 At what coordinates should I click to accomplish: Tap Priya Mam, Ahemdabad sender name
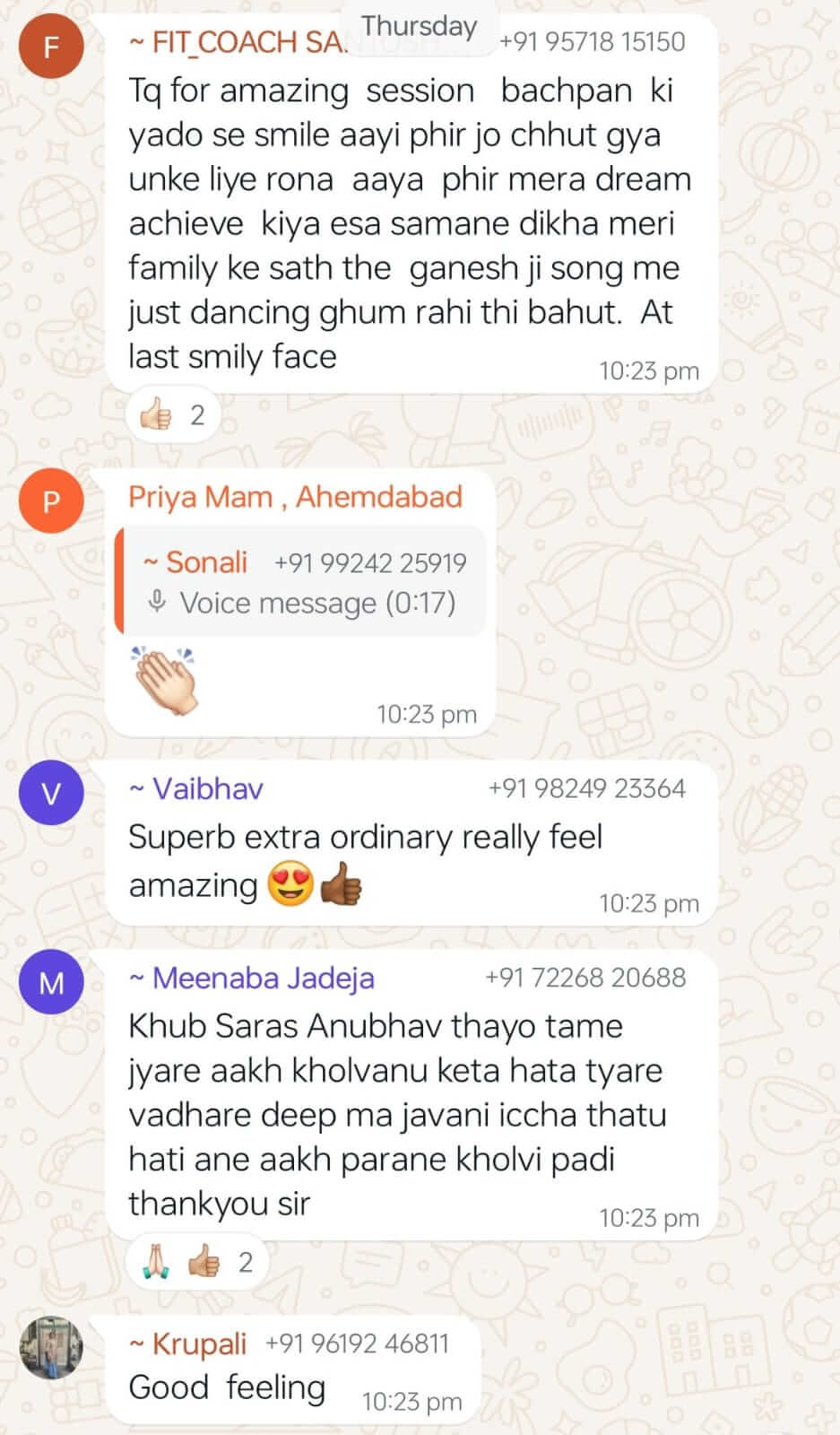[x=295, y=497]
